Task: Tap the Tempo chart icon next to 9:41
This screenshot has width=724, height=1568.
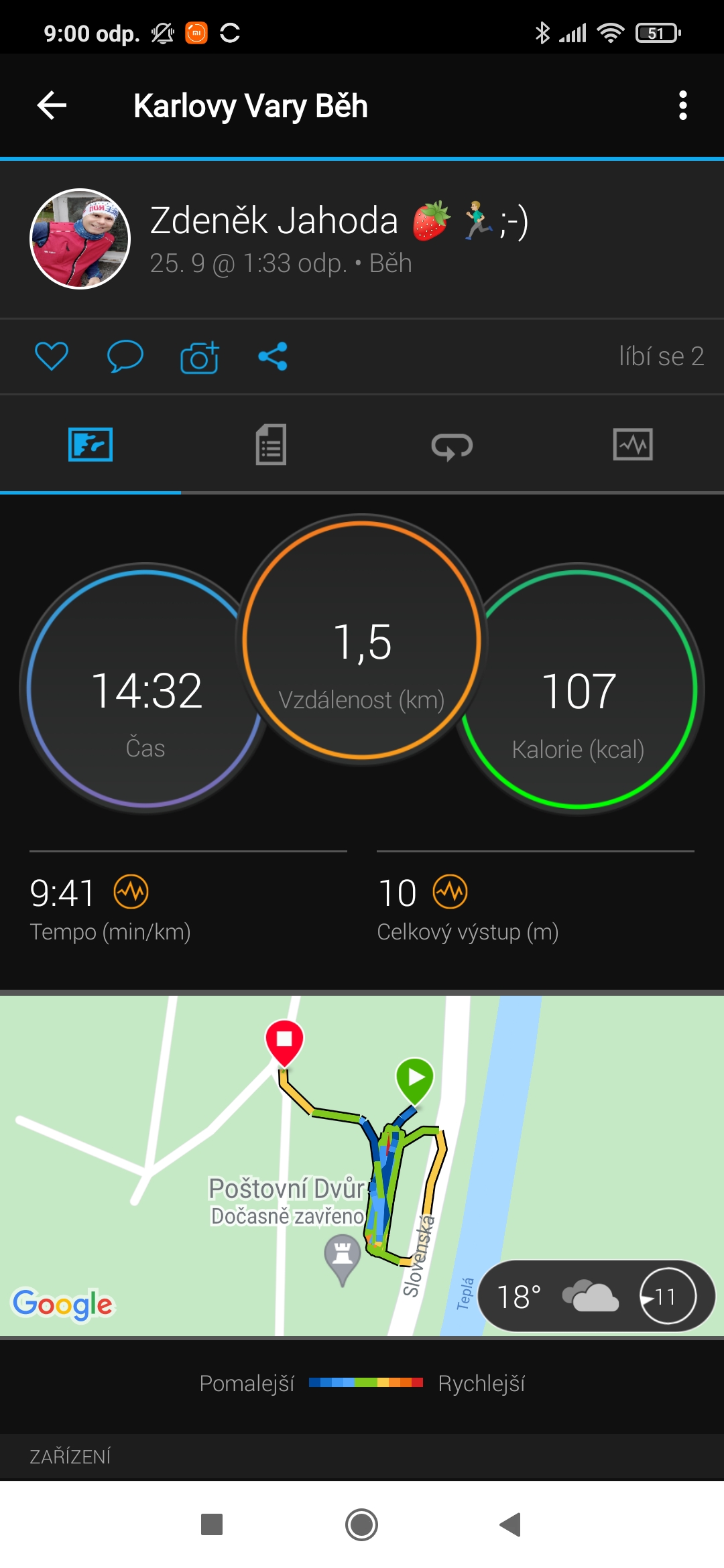Action: click(x=131, y=892)
